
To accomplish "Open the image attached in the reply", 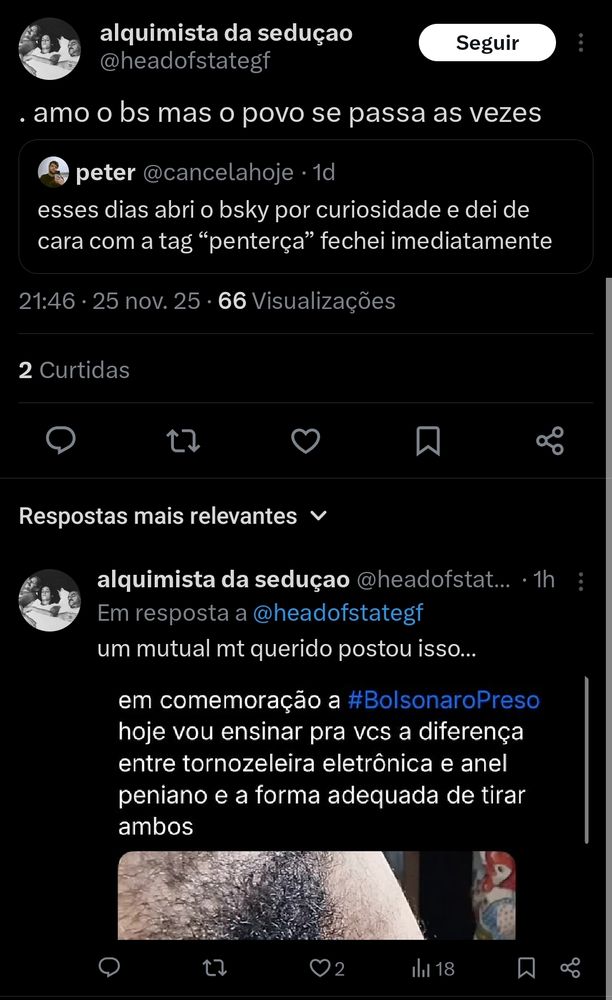I will coord(316,895).
